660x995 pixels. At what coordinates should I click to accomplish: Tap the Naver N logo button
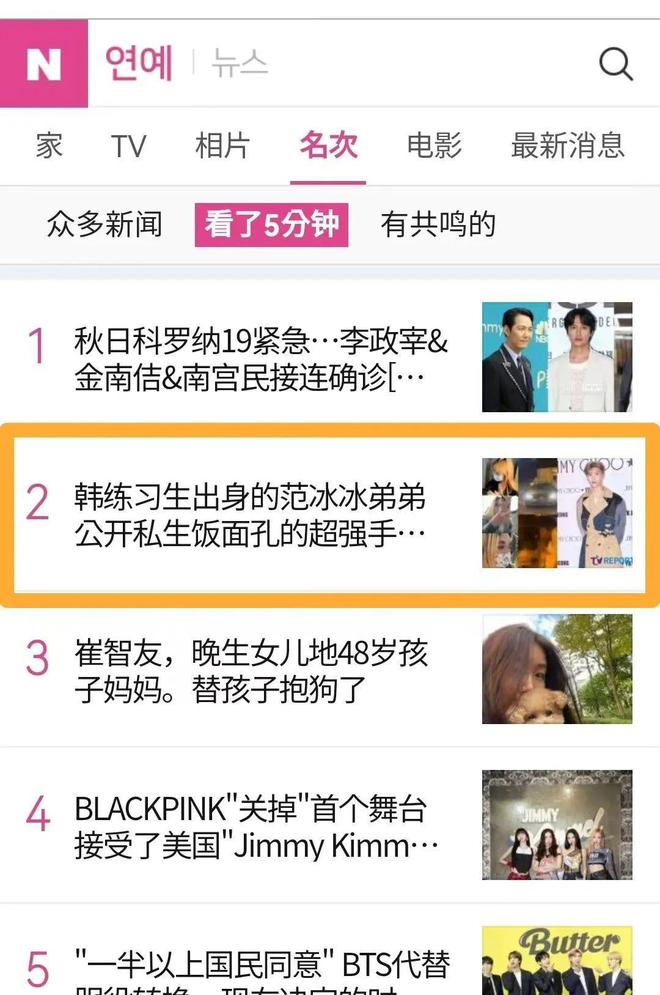coord(44,64)
